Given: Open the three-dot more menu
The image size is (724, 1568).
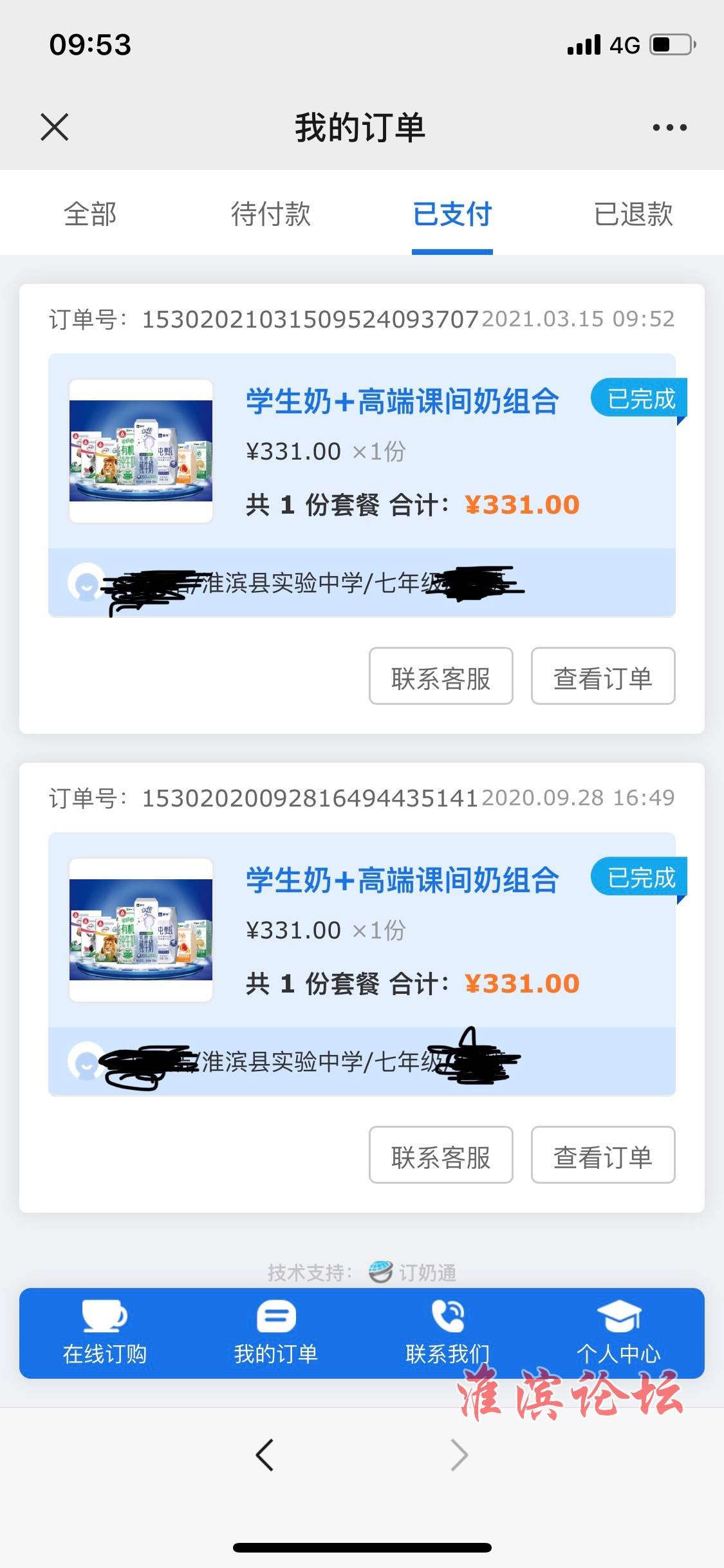Looking at the screenshot, I should (x=669, y=127).
